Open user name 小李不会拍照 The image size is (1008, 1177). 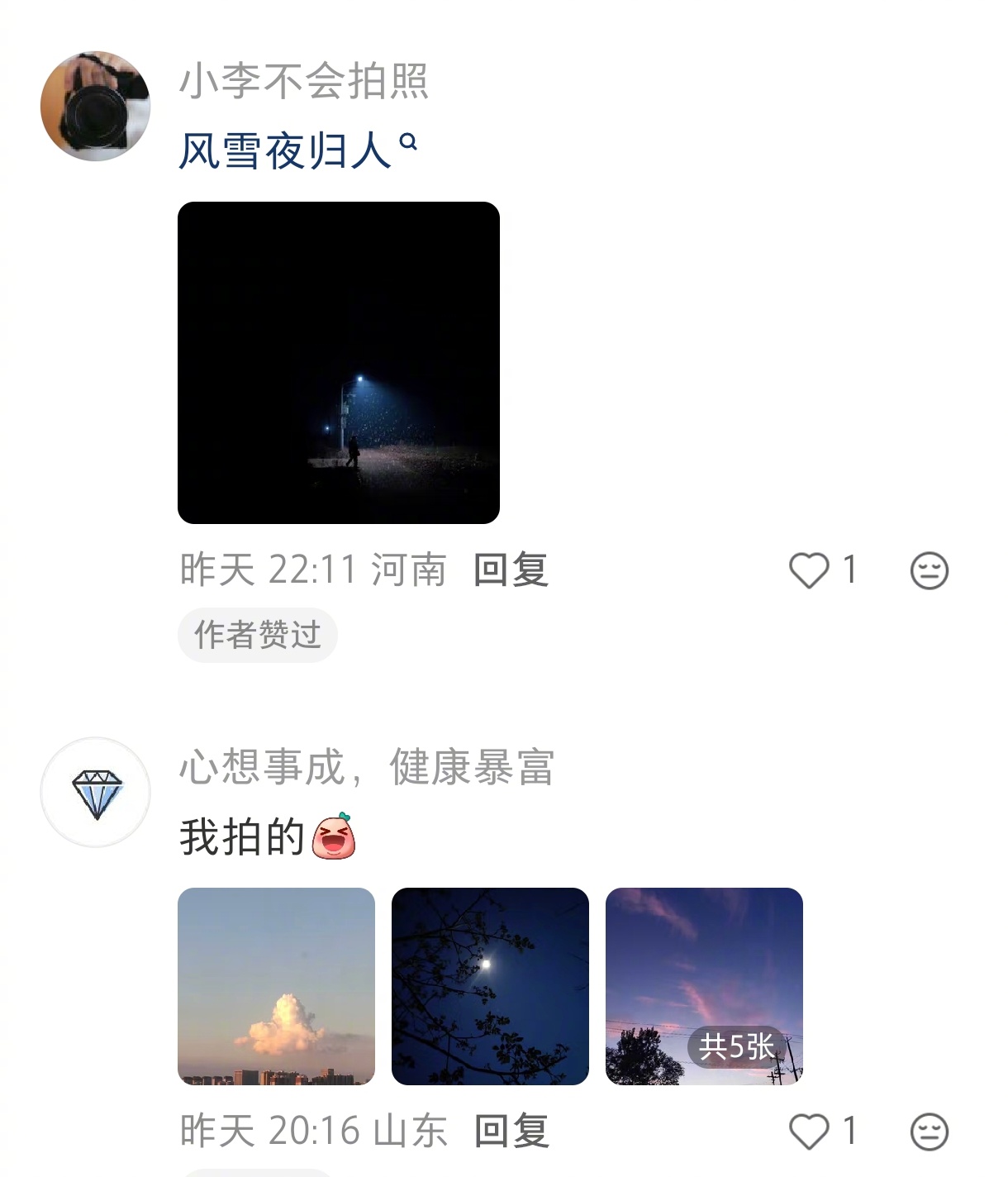click(303, 82)
